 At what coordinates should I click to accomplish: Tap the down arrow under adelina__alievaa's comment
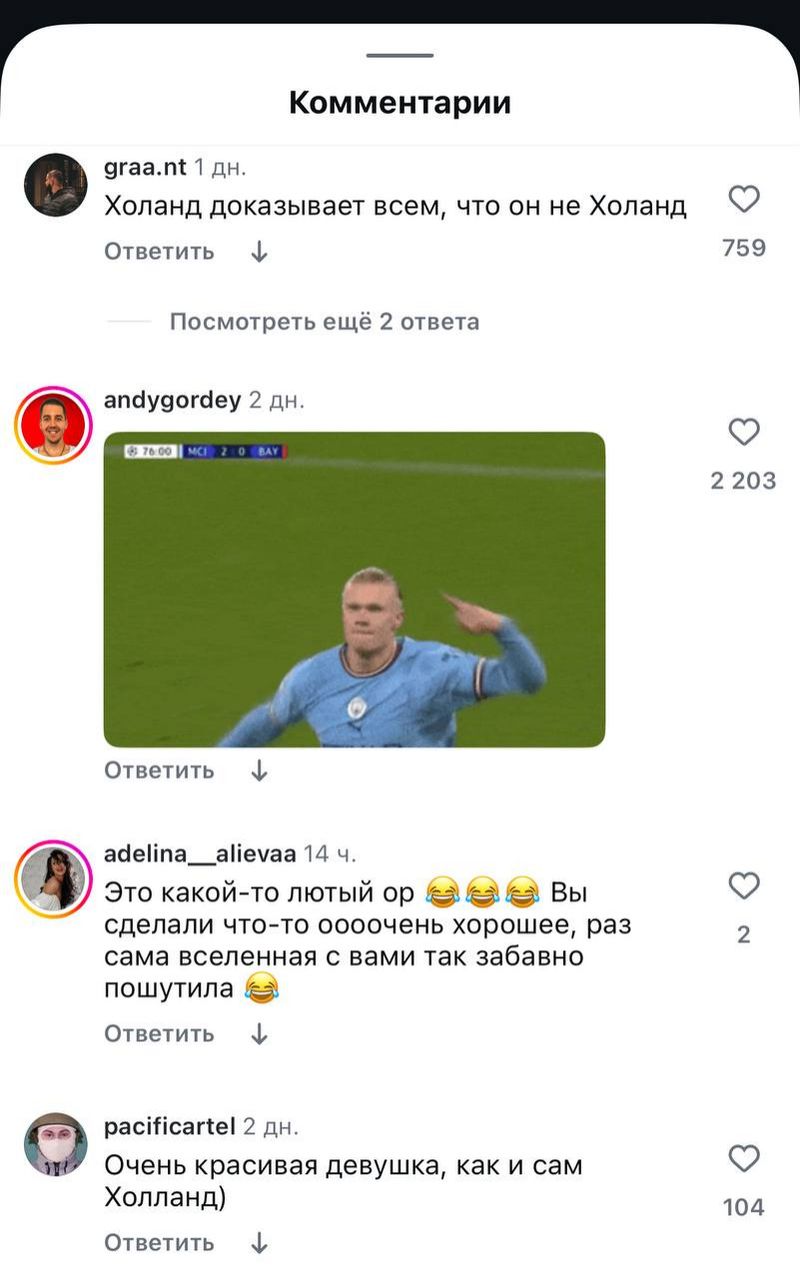point(259,1034)
